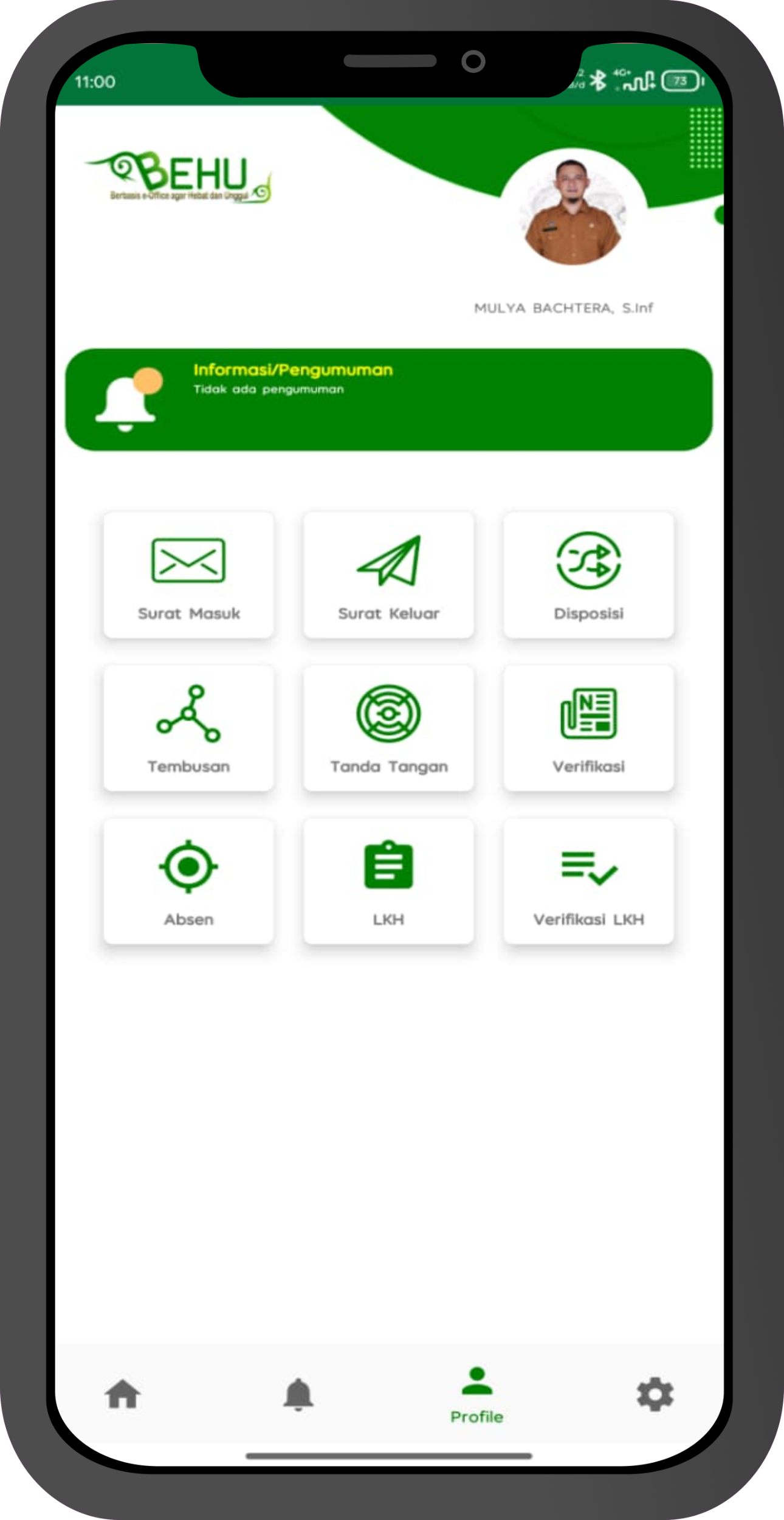
Task: Switch to the Home tab
Action: 123,1394
